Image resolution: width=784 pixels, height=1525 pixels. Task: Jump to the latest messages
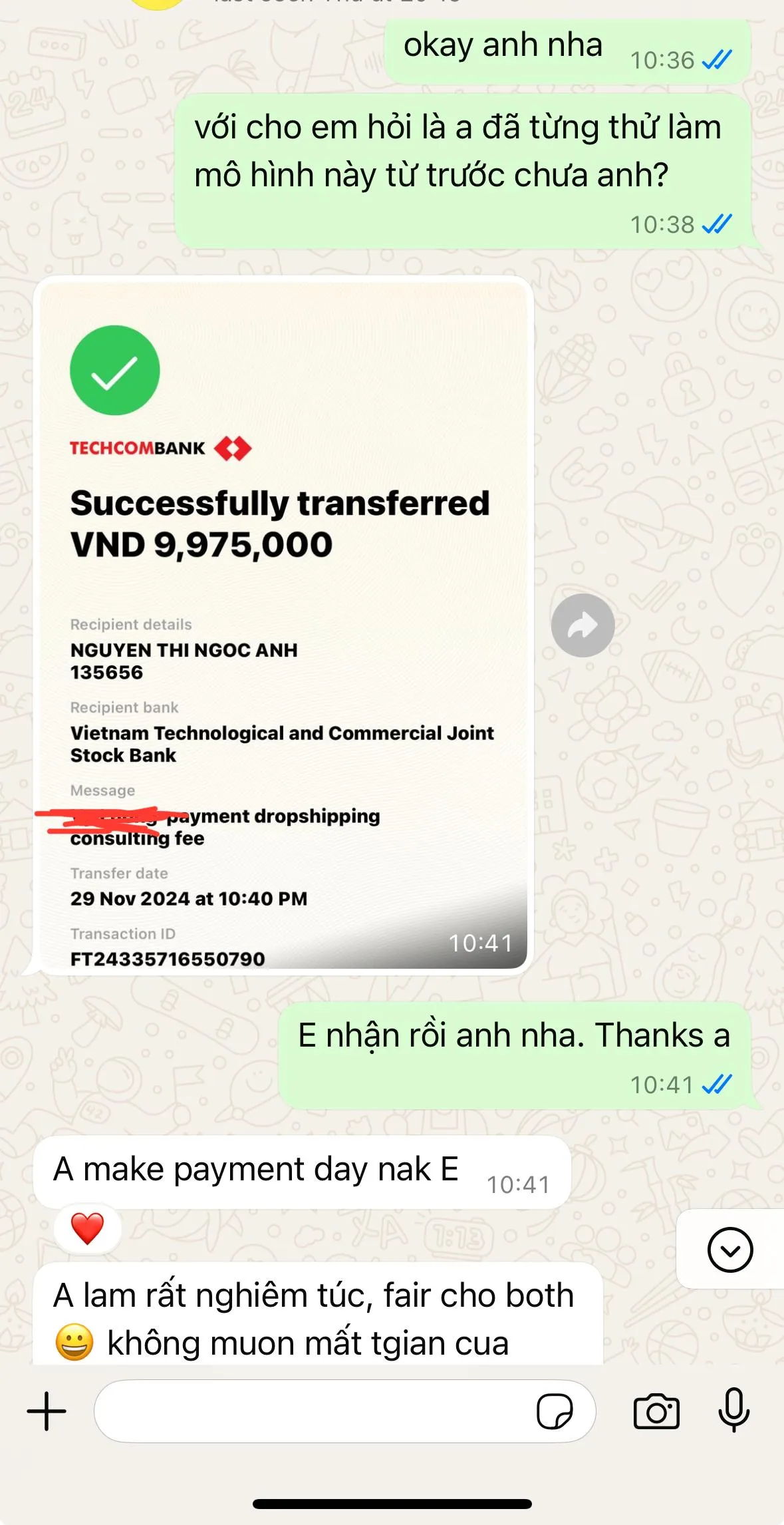[x=730, y=1250]
